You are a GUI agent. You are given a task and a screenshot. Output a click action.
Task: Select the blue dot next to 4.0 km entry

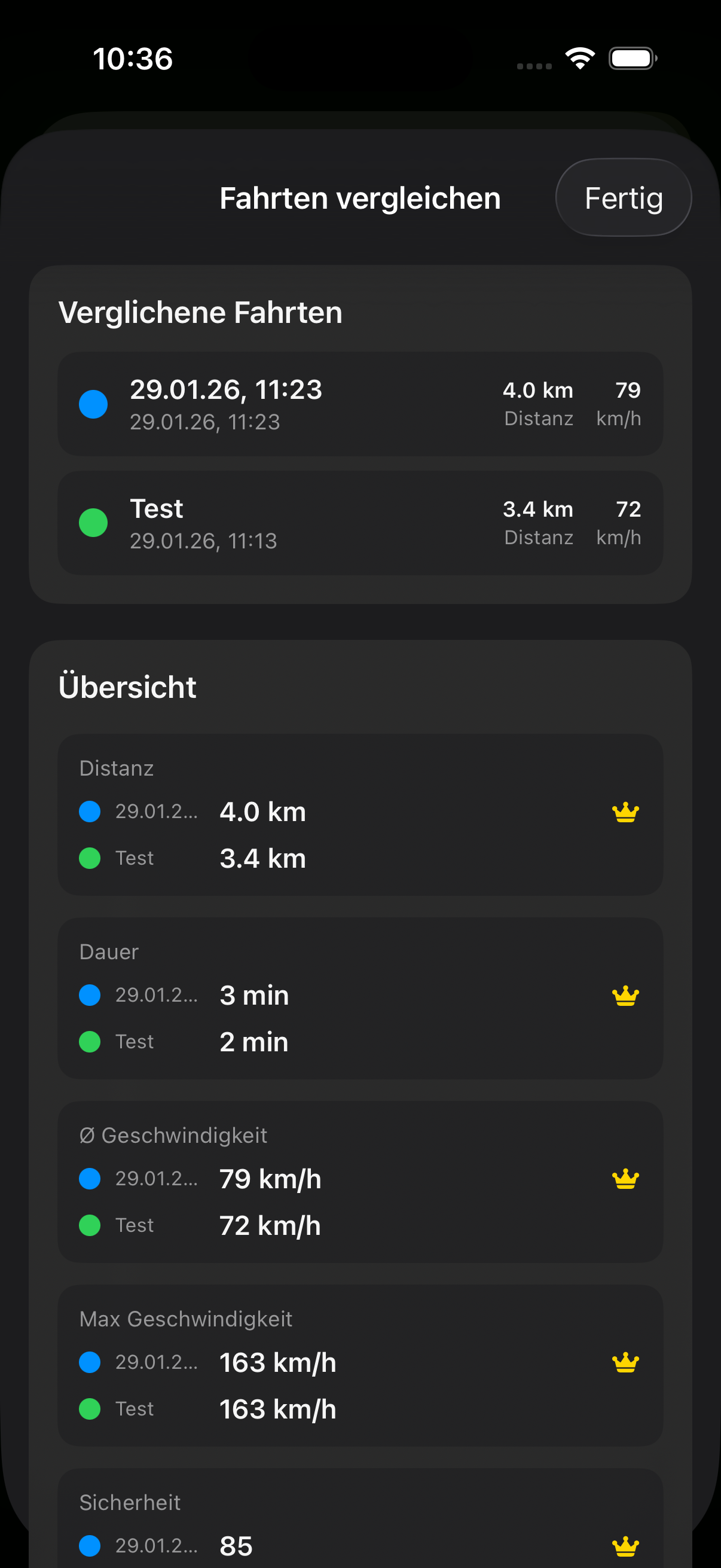(90, 812)
